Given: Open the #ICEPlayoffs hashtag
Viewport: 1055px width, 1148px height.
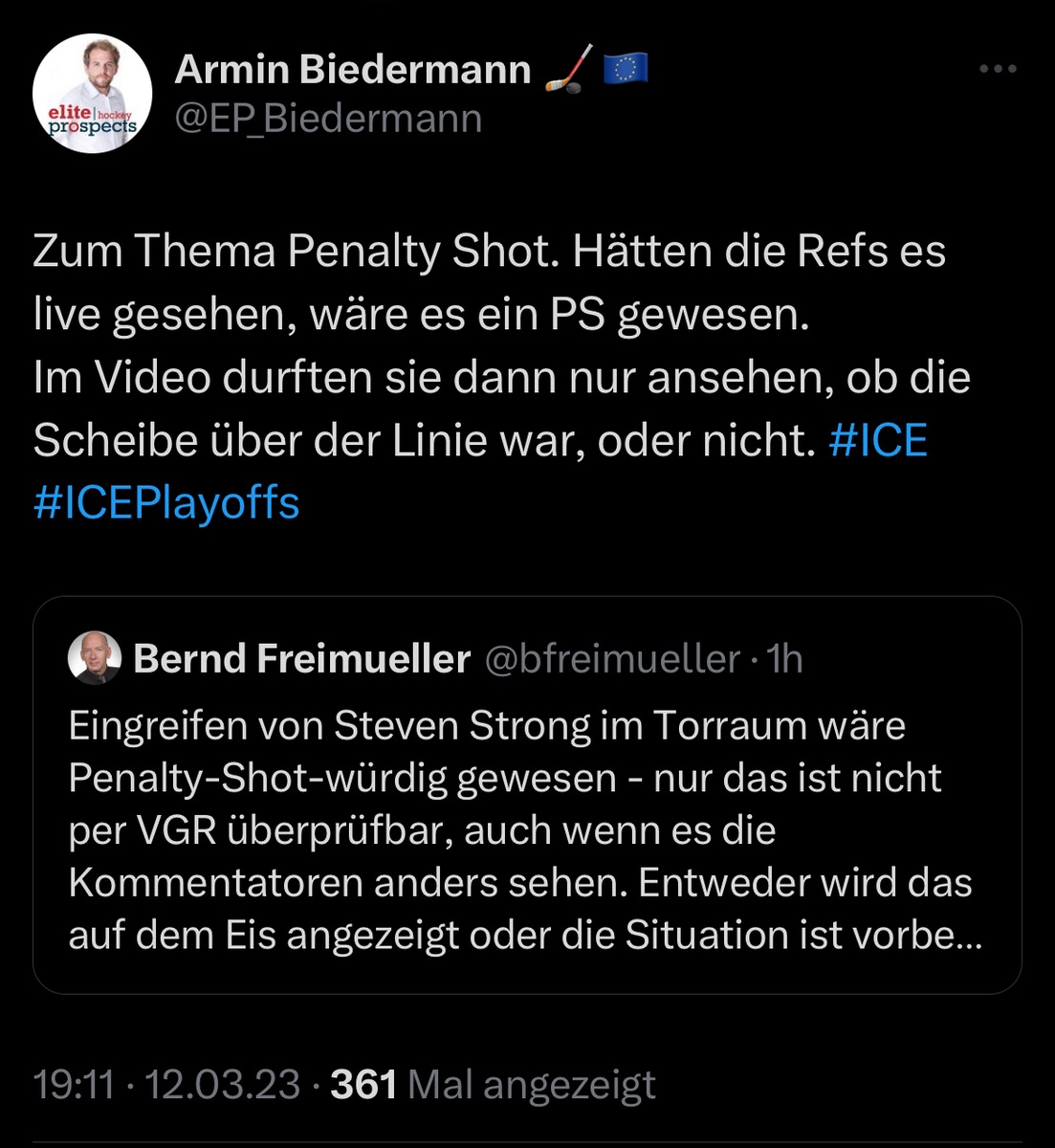Looking at the screenshot, I should point(166,502).
